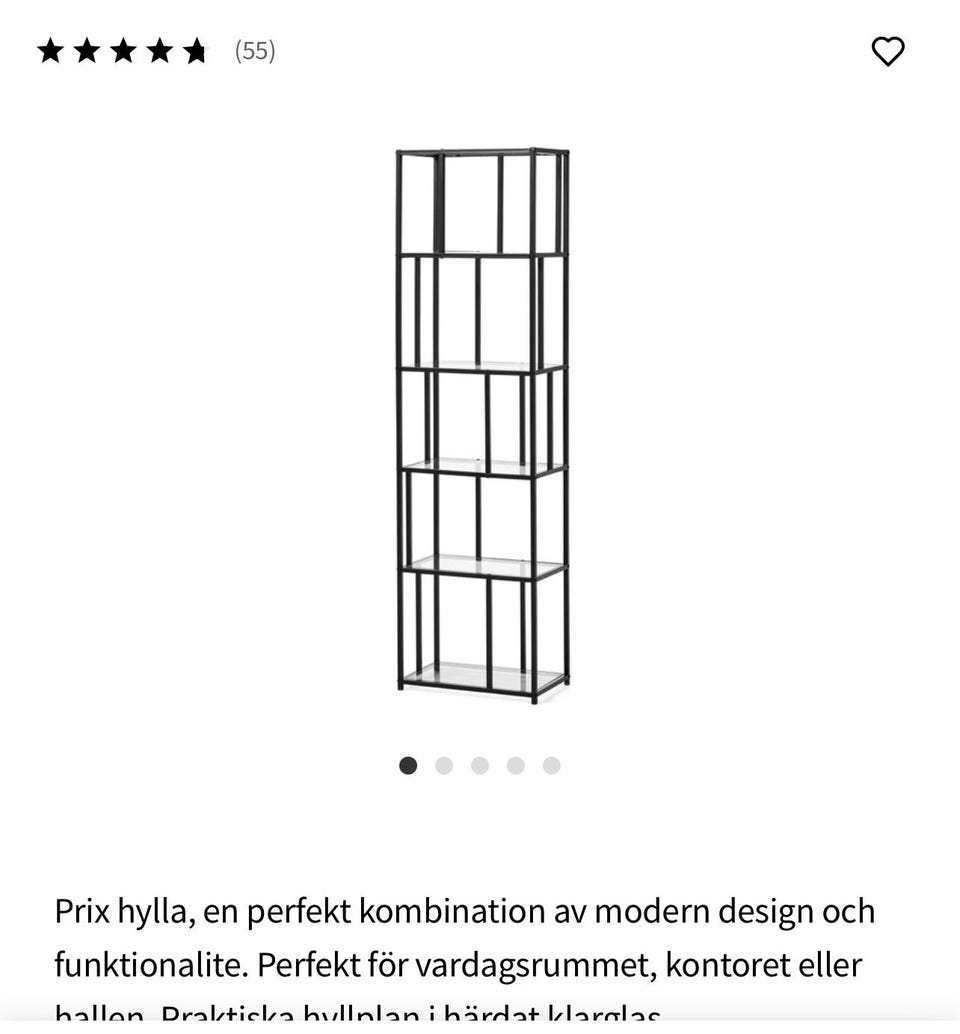Click the carousel indicator row
This screenshot has width=960, height=1034.
(480, 765)
